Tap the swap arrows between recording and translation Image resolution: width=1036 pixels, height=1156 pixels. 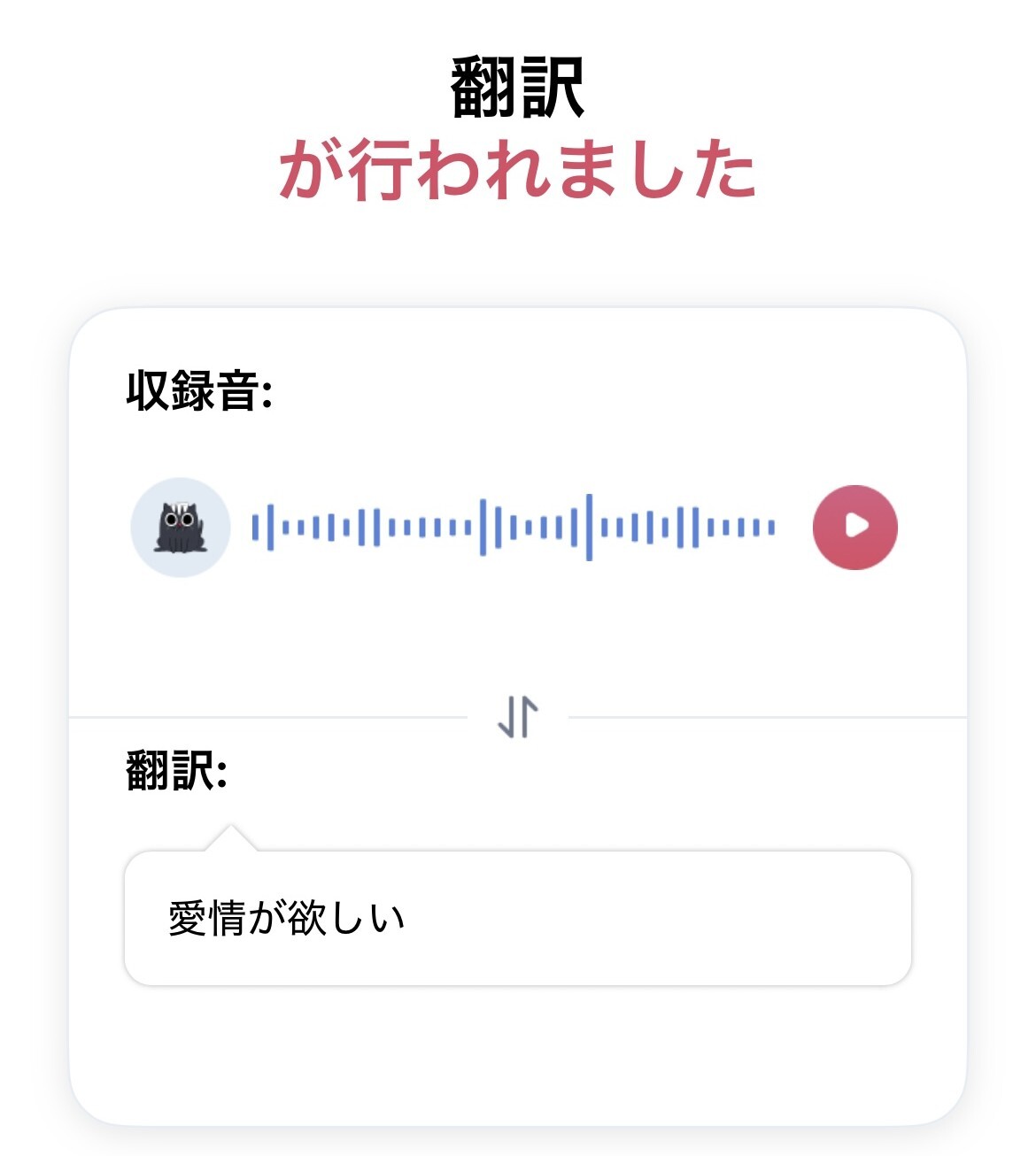click(x=518, y=717)
